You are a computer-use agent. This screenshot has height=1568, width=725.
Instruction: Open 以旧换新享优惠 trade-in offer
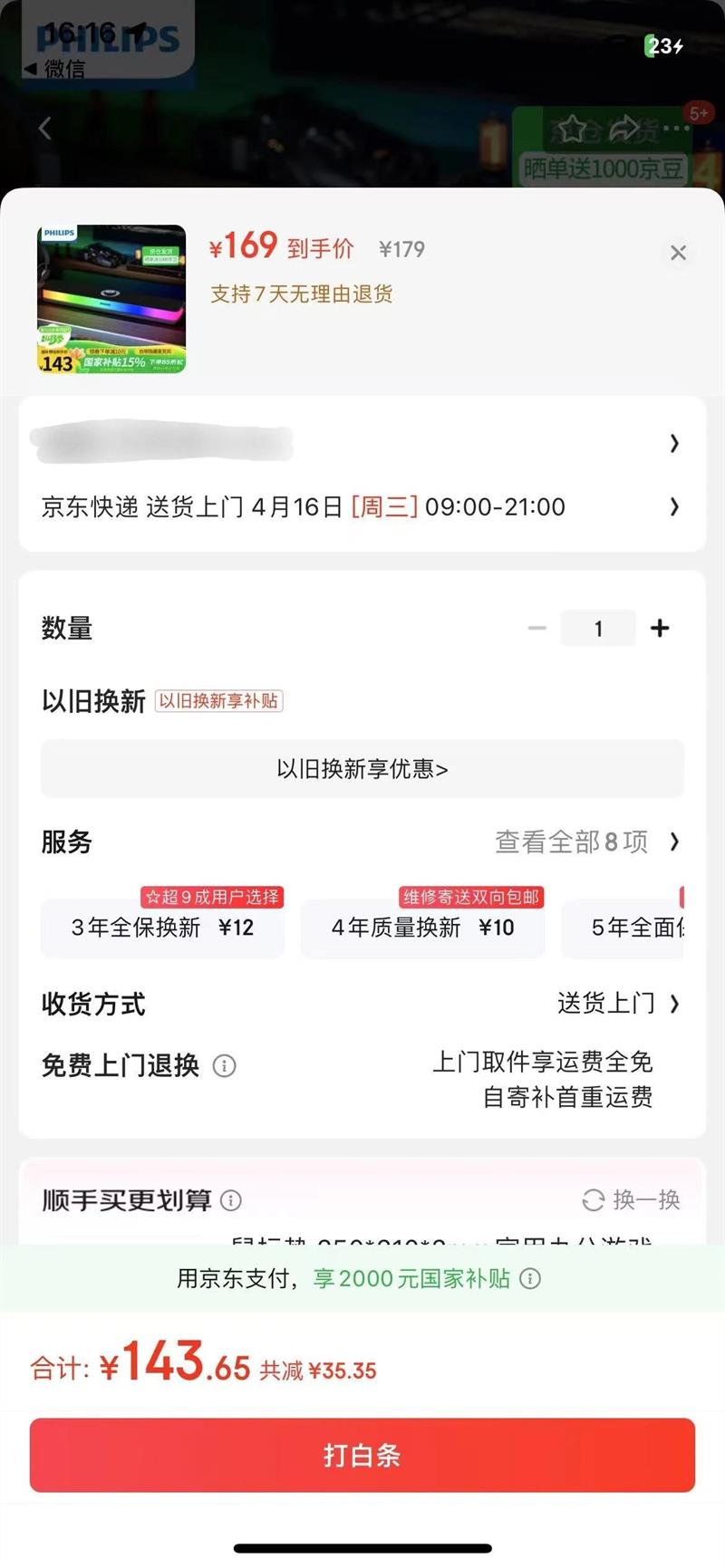tap(362, 769)
